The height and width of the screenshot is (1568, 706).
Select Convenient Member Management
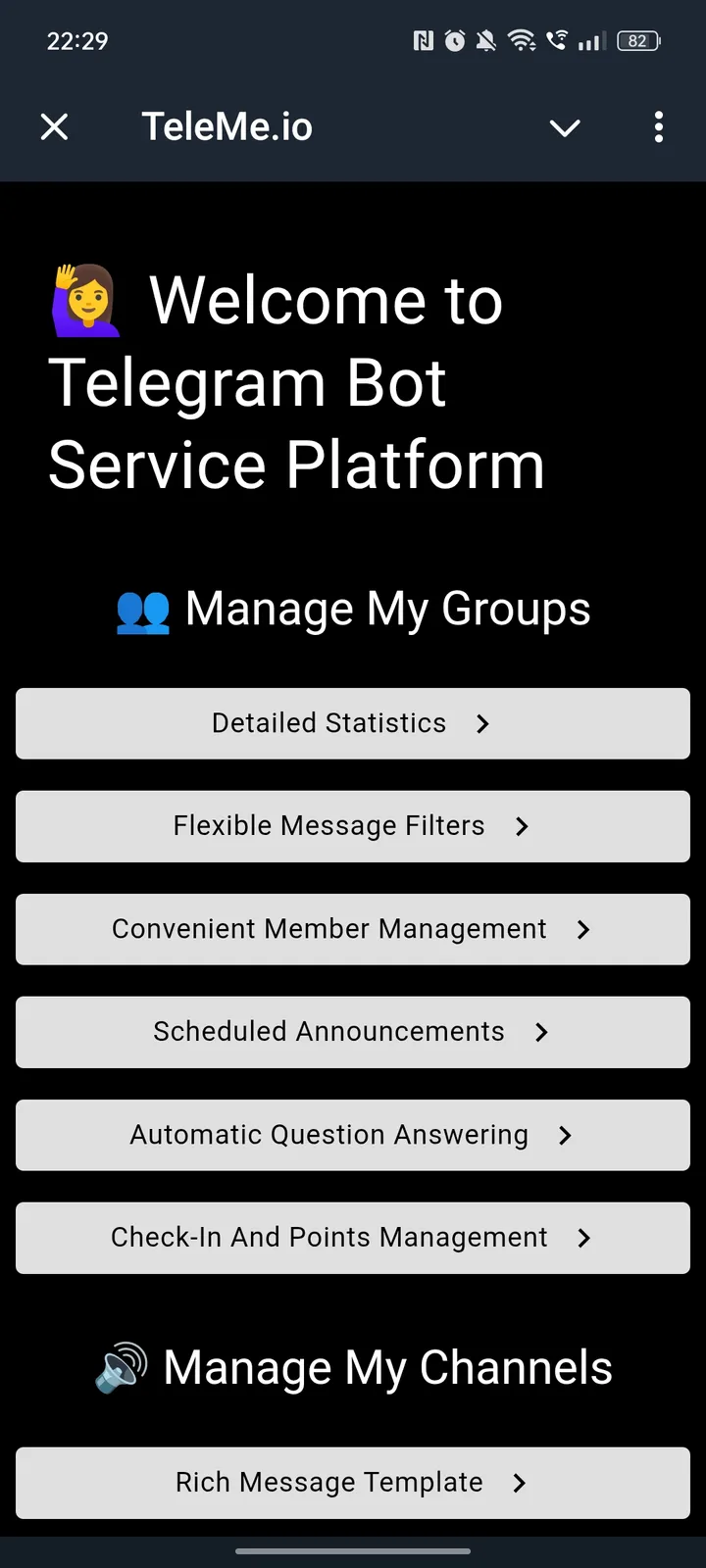[x=352, y=929]
